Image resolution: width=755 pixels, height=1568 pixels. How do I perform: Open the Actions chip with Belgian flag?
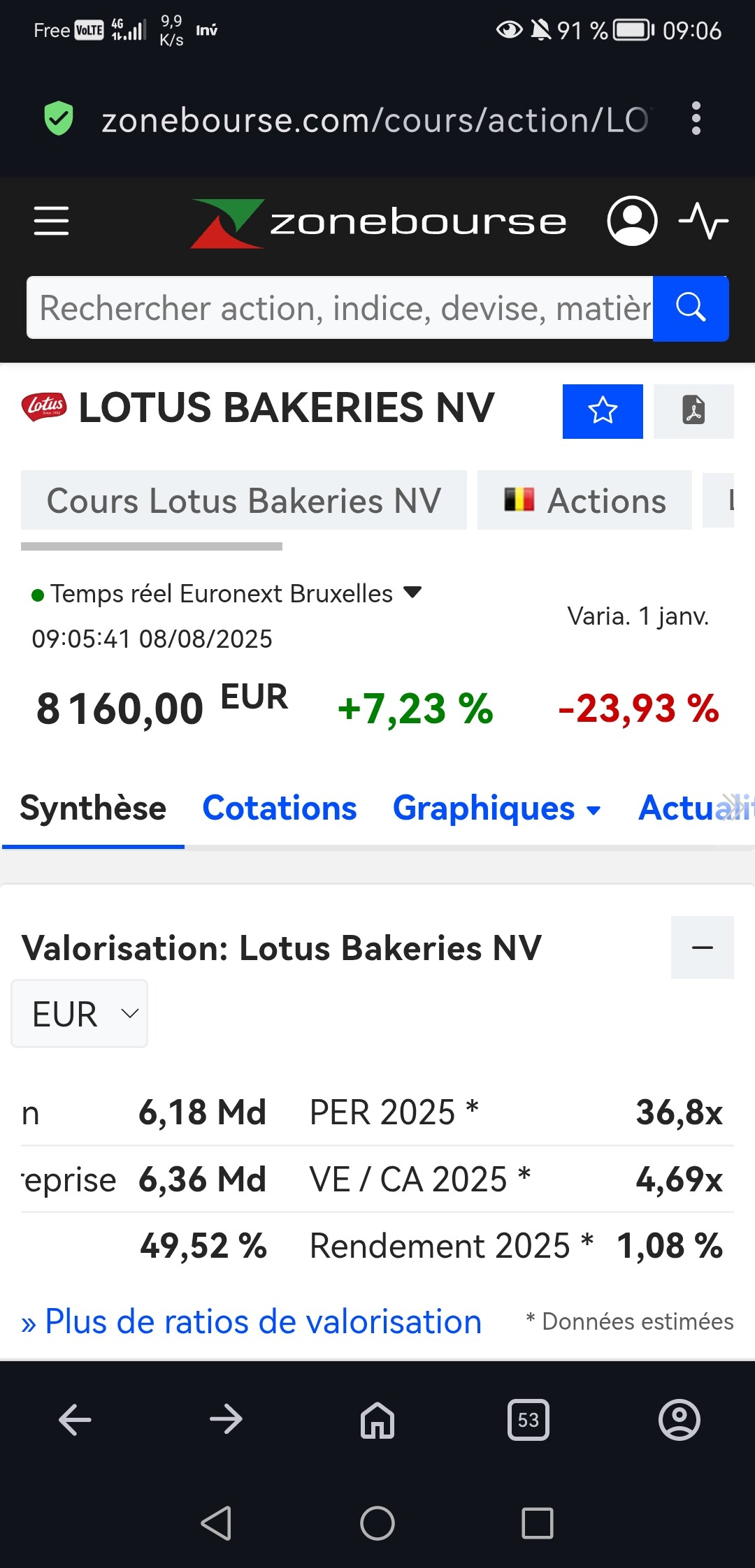click(x=584, y=500)
